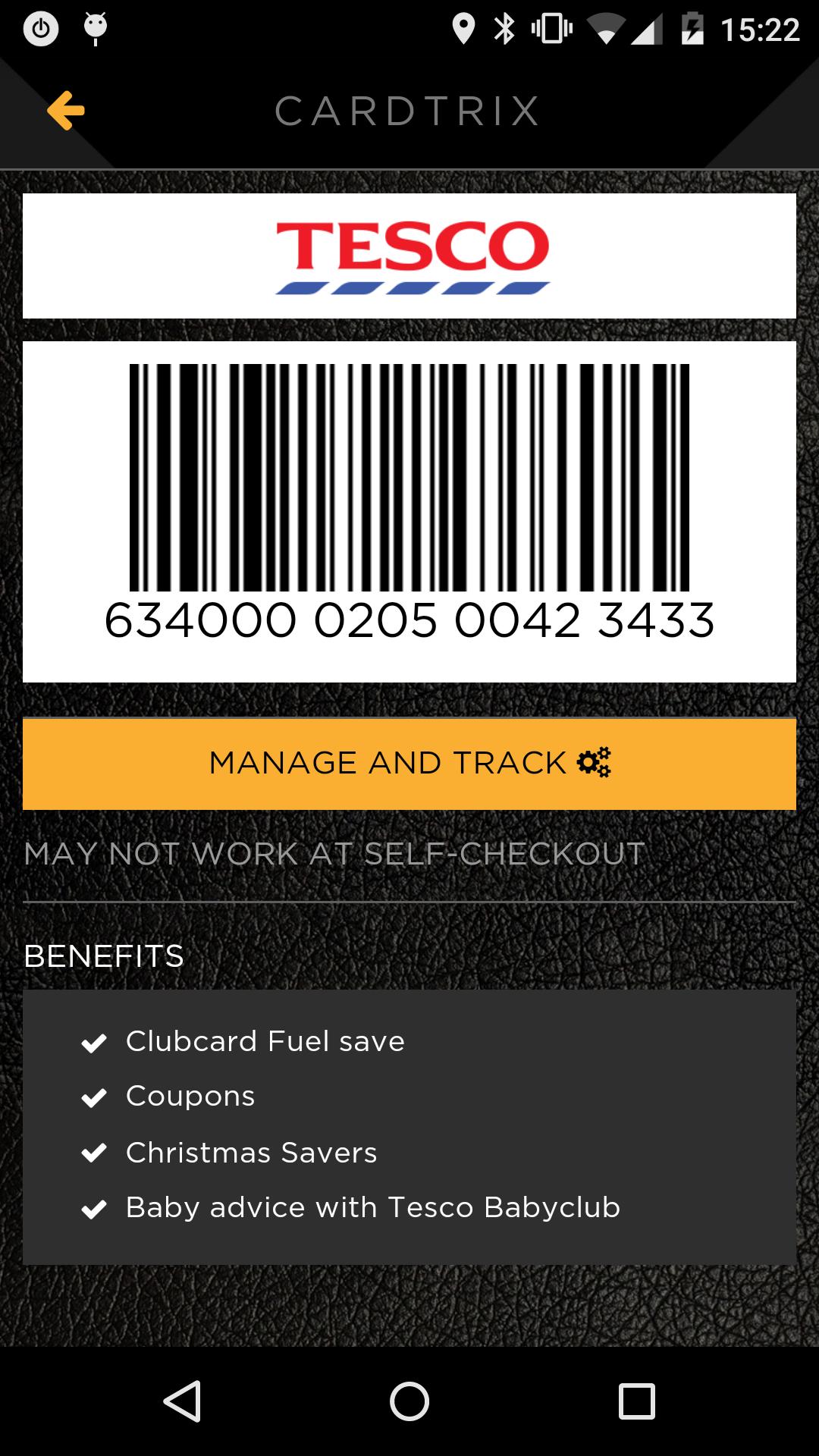
Task: Tap card number 634000 0205 0042 3433
Action: click(x=409, y=620)
